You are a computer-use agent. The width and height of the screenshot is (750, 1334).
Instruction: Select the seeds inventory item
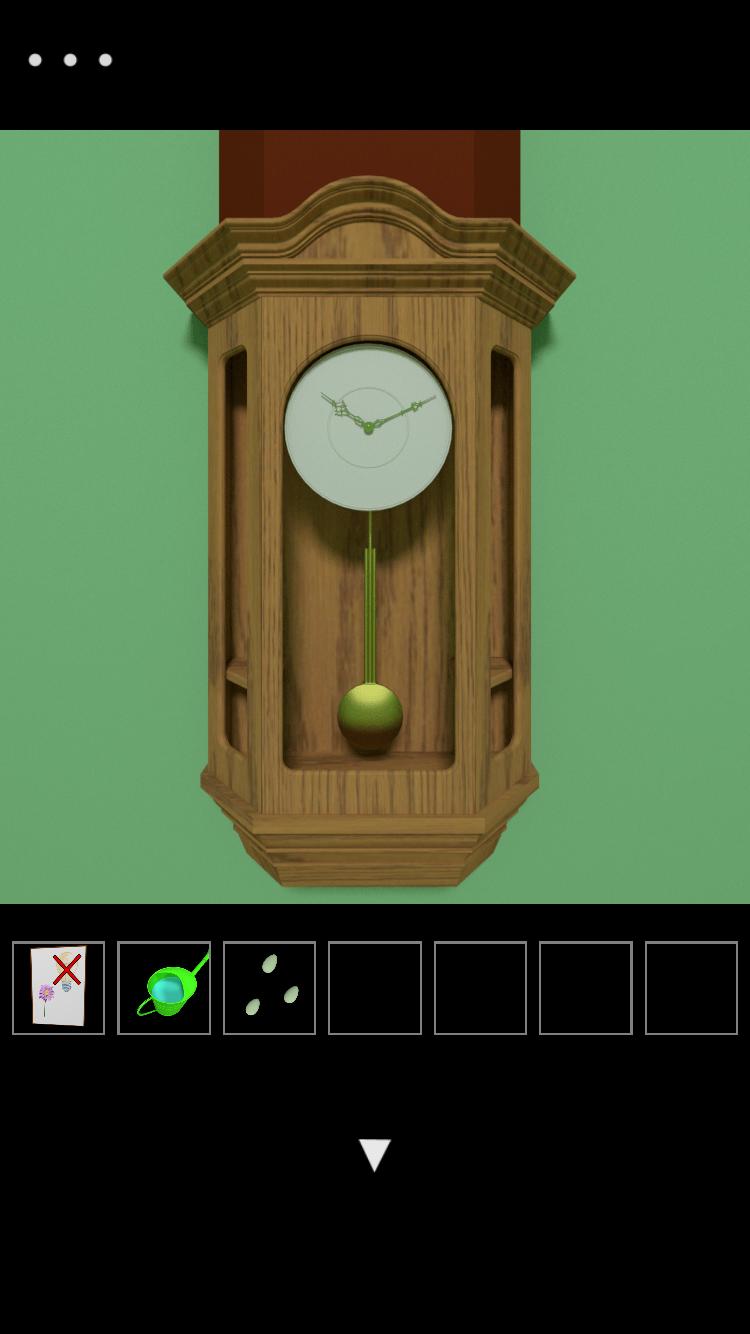[269, 987]
